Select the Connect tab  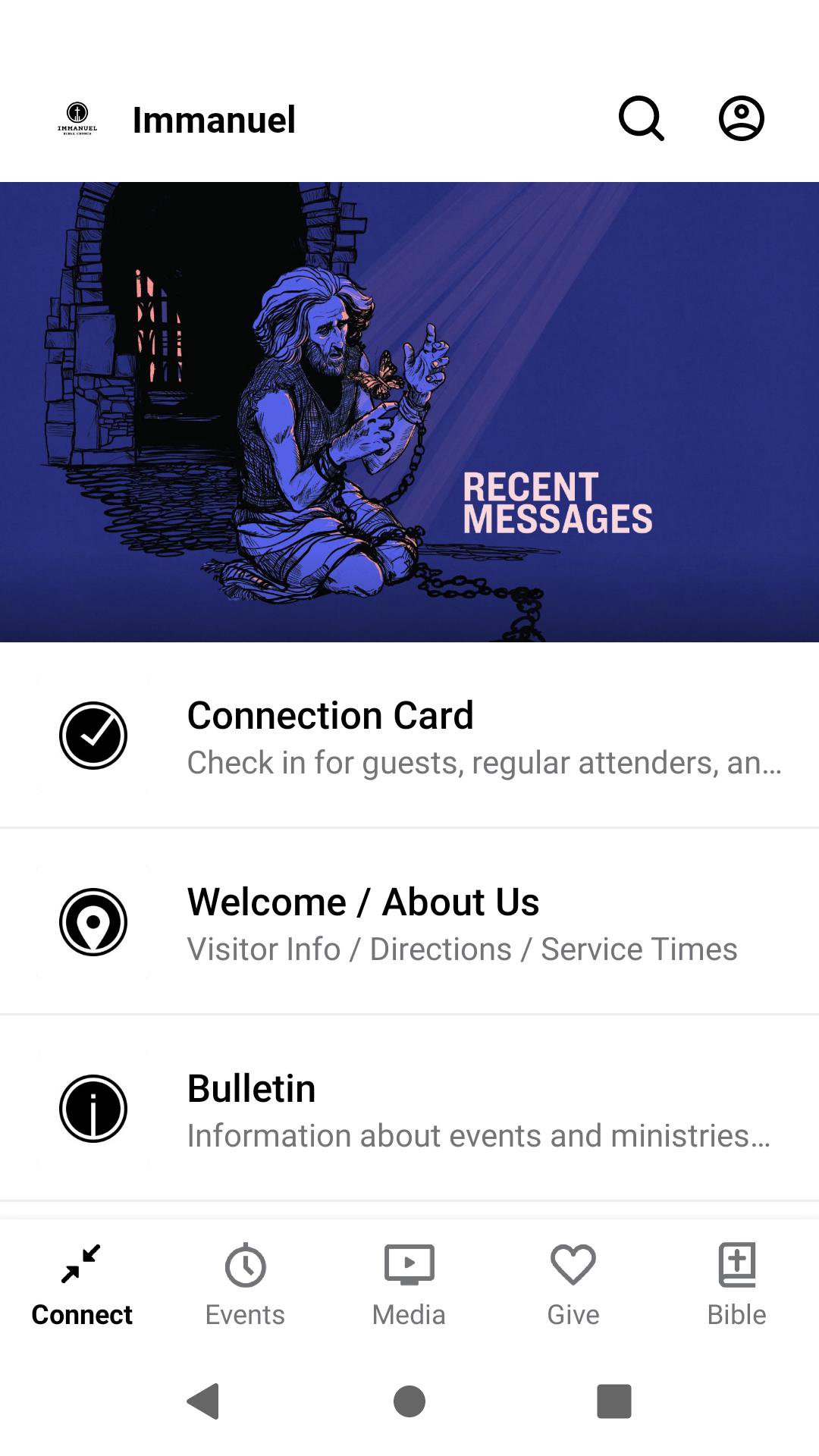(x=82, y=1285)
